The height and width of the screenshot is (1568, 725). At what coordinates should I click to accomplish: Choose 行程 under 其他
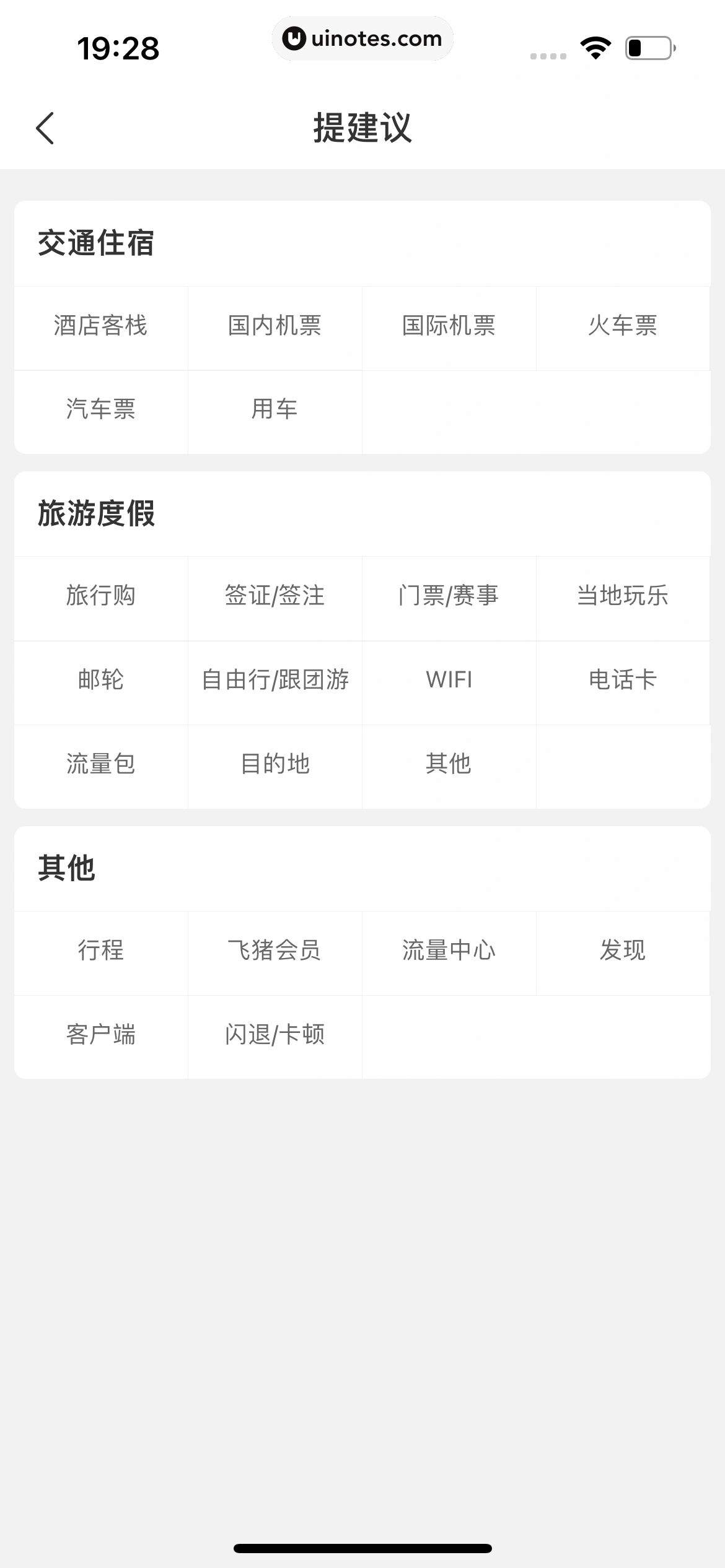[x=100, y=951]
